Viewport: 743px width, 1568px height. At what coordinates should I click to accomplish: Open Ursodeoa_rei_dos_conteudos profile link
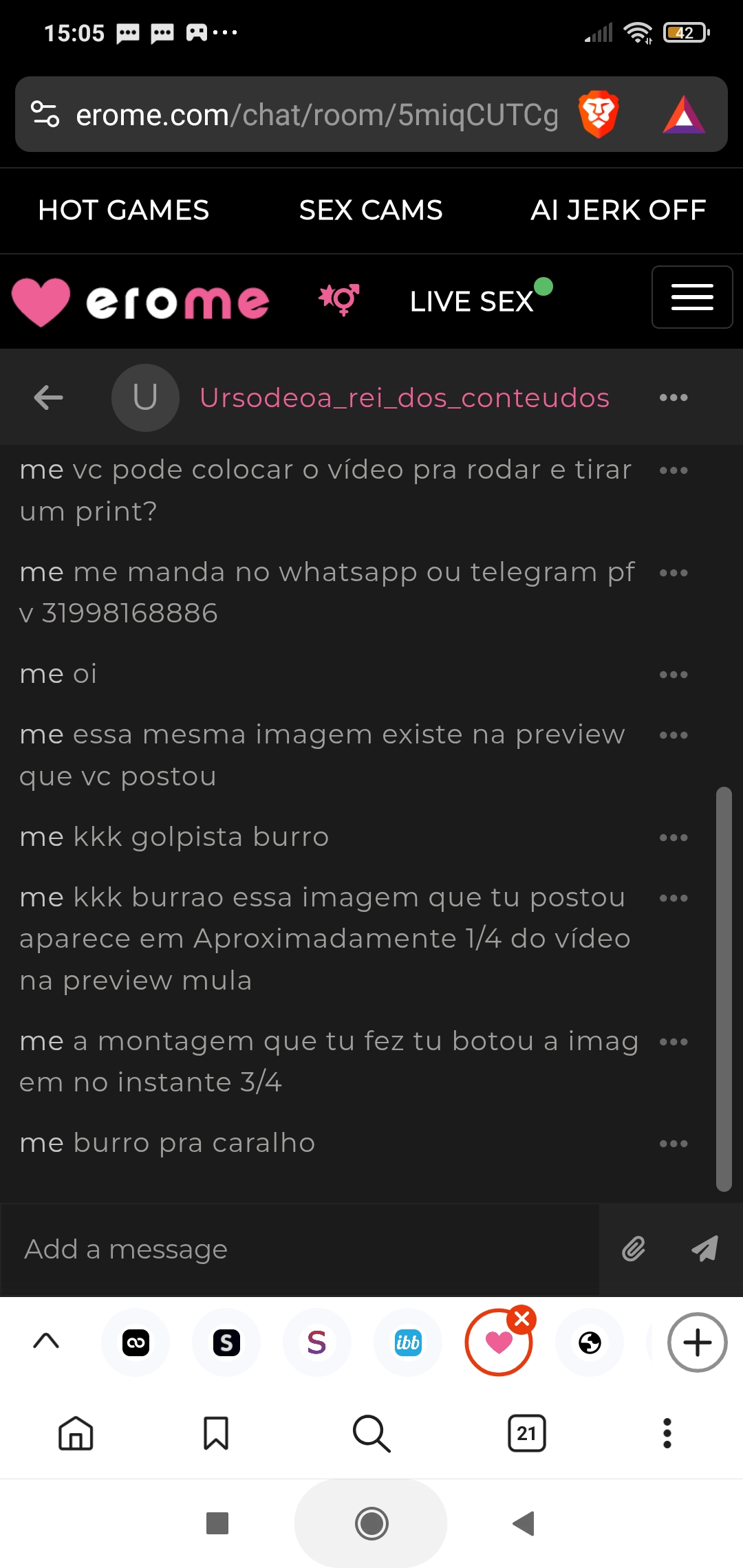pyautogui.click(x=405, y=398)
